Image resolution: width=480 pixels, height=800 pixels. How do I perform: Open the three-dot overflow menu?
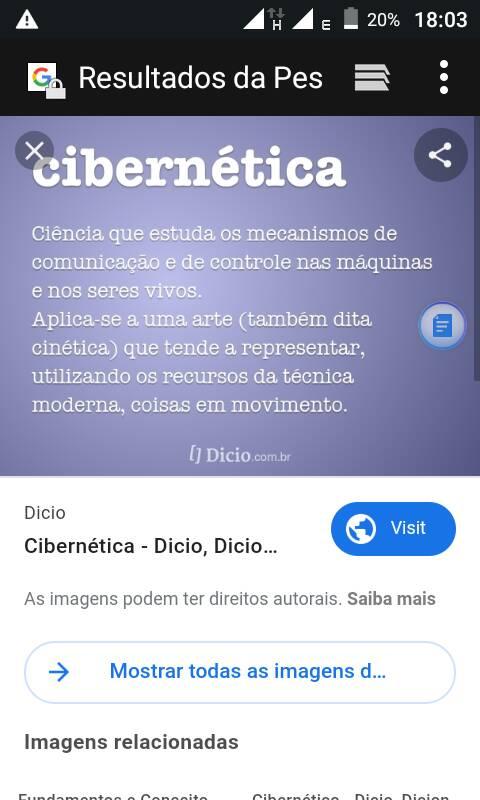pos(444,77)
